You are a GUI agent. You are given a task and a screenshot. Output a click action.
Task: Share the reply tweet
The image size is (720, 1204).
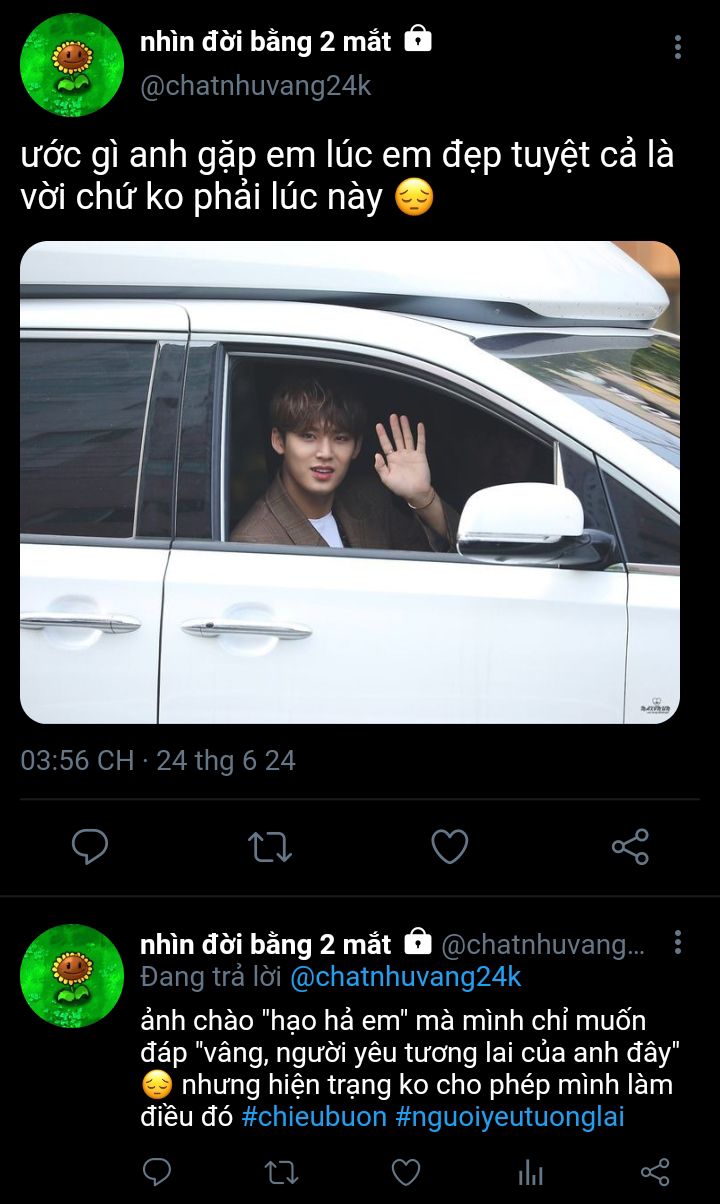654,1171
